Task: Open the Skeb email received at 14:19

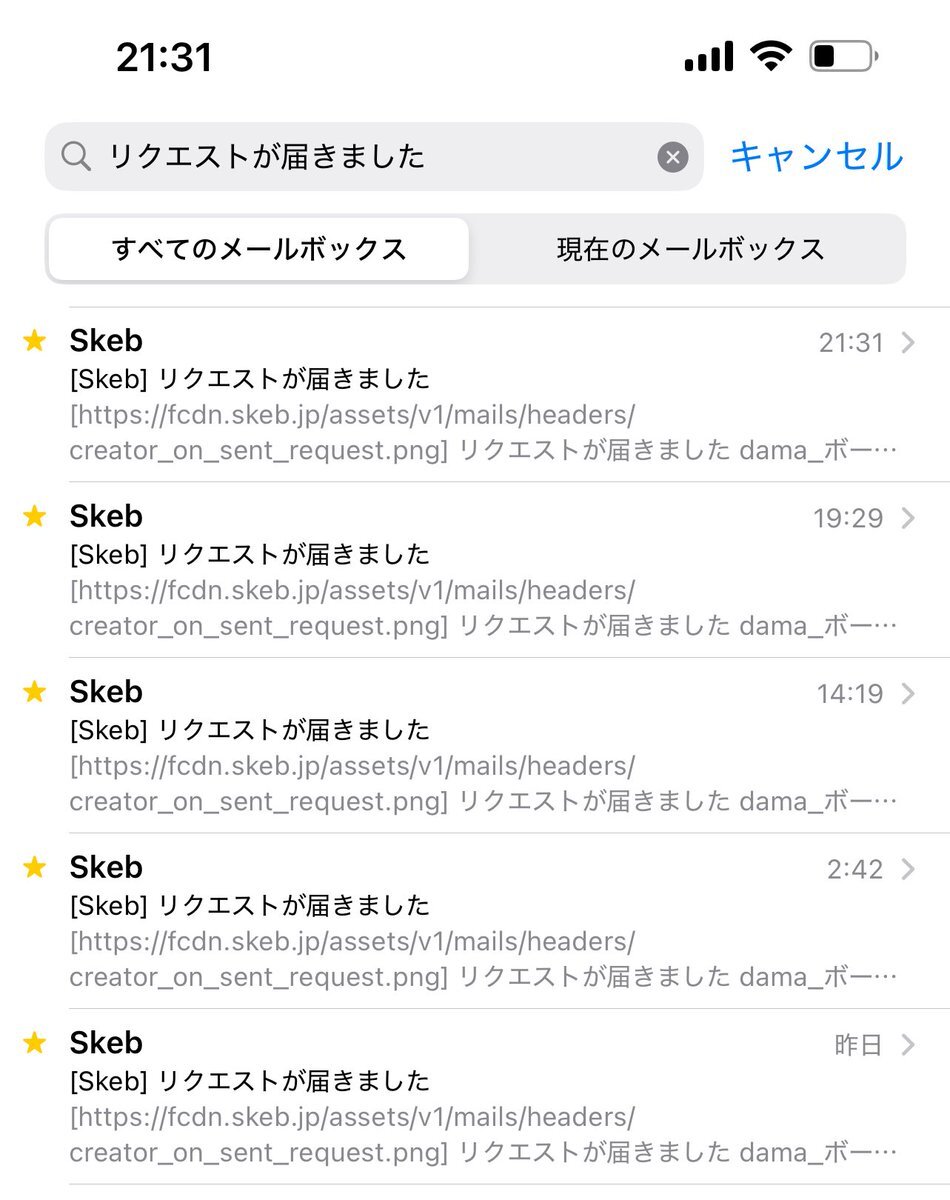Action: (480, 746)
